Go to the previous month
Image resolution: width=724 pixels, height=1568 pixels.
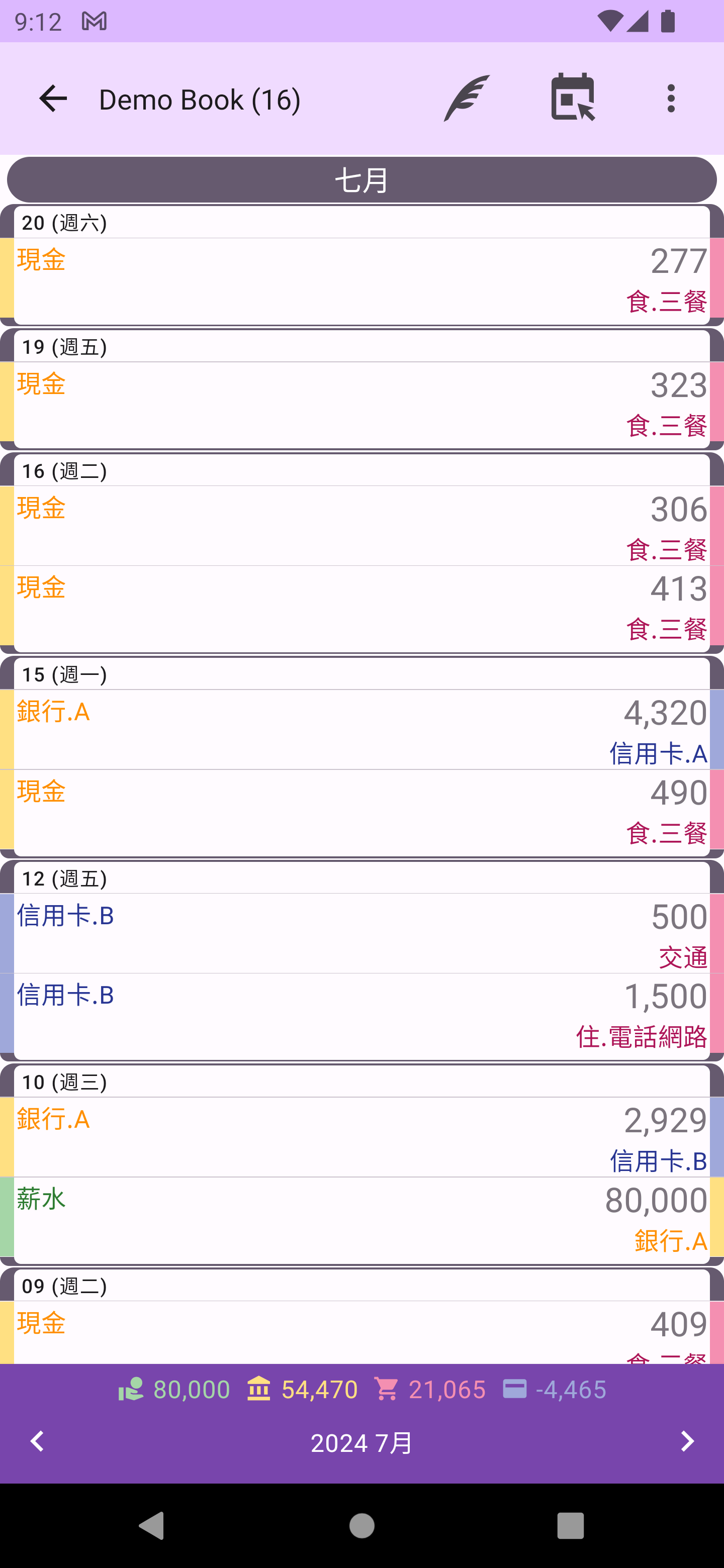[38, 1442]
